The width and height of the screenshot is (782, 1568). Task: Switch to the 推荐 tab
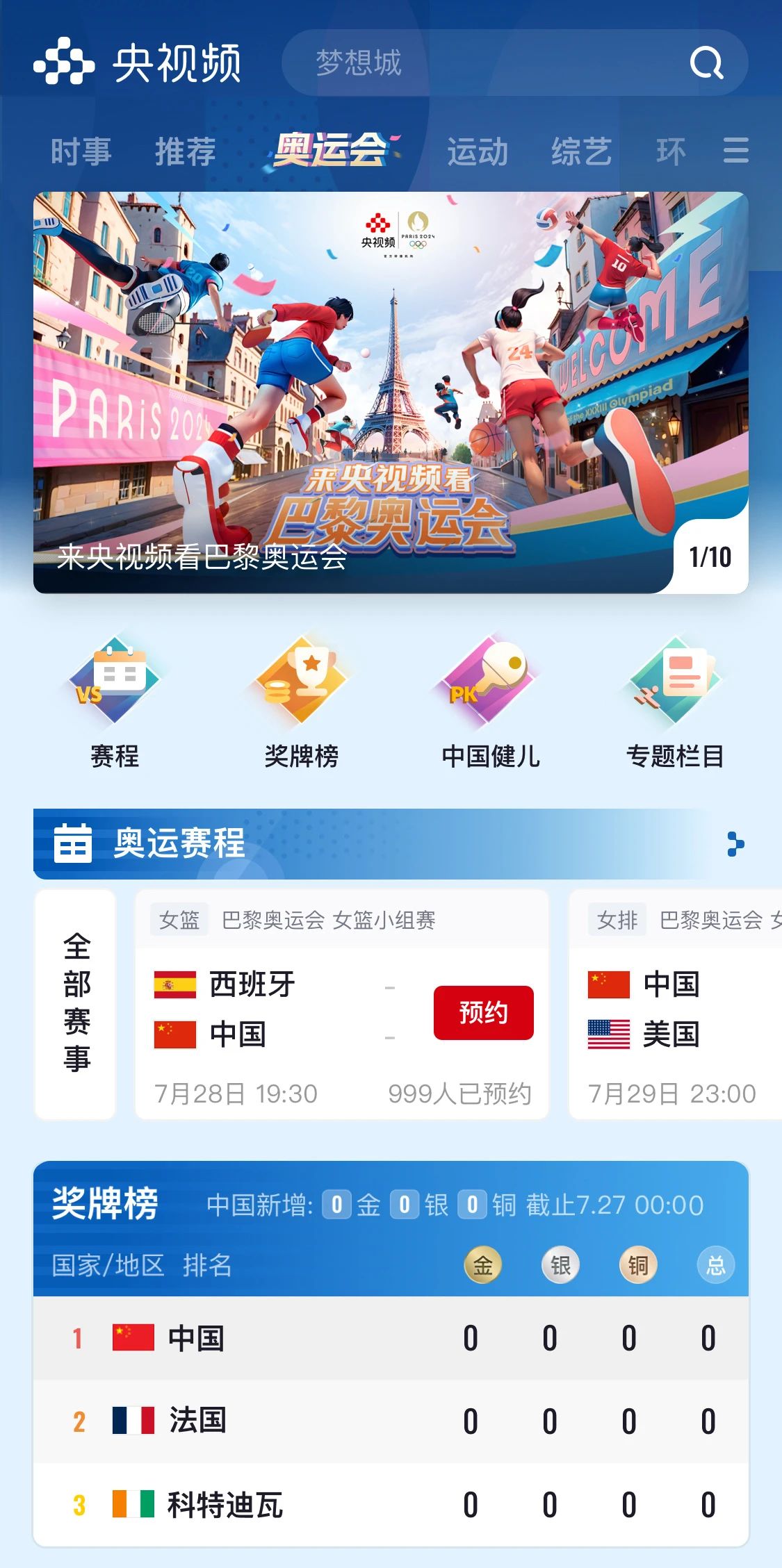point(186,151)
